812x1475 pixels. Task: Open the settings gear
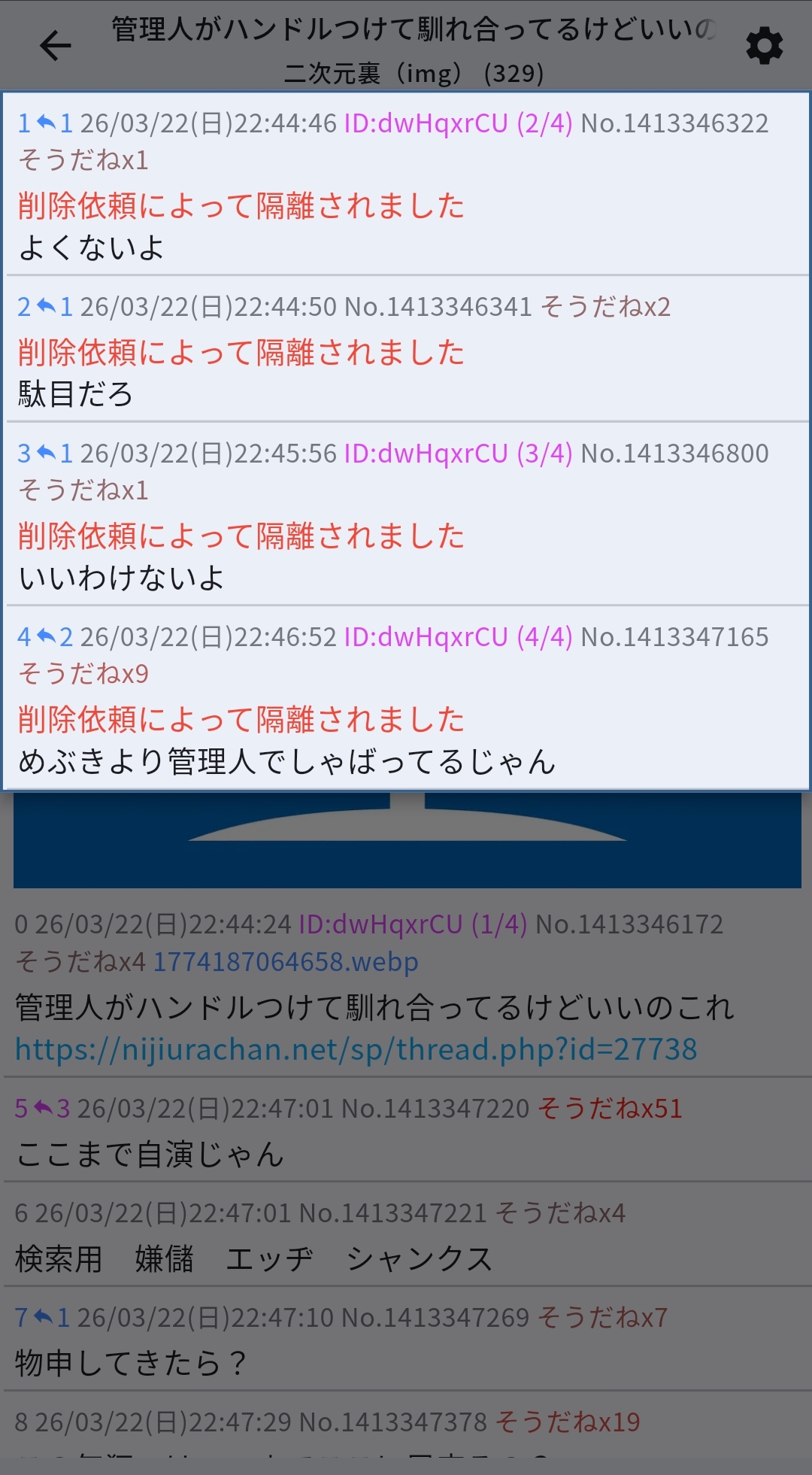(x=764, y=47)
